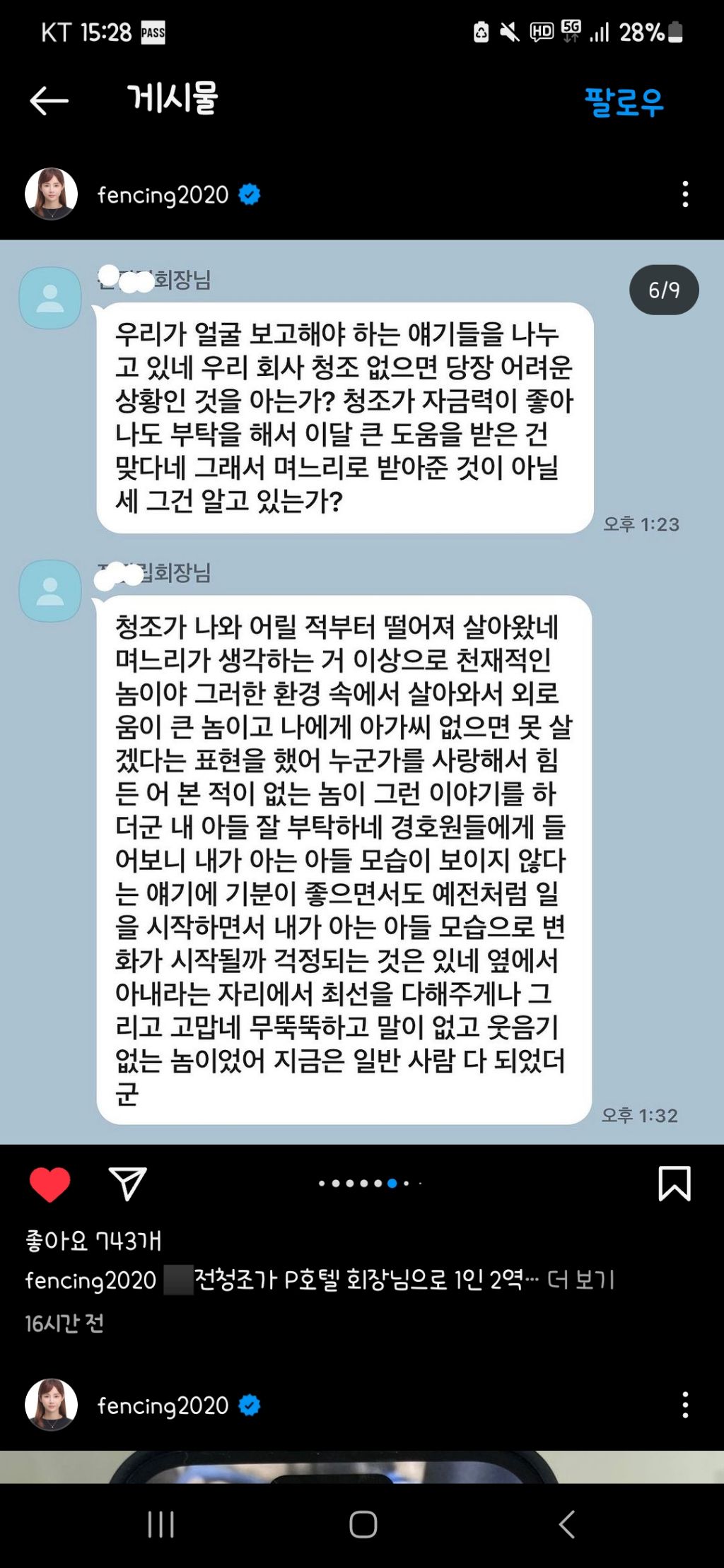Image resolution: width=724 pixels, height=1568 pixels.
Task: Share post with paper plane icon
Action: (x=127, y=1184)
